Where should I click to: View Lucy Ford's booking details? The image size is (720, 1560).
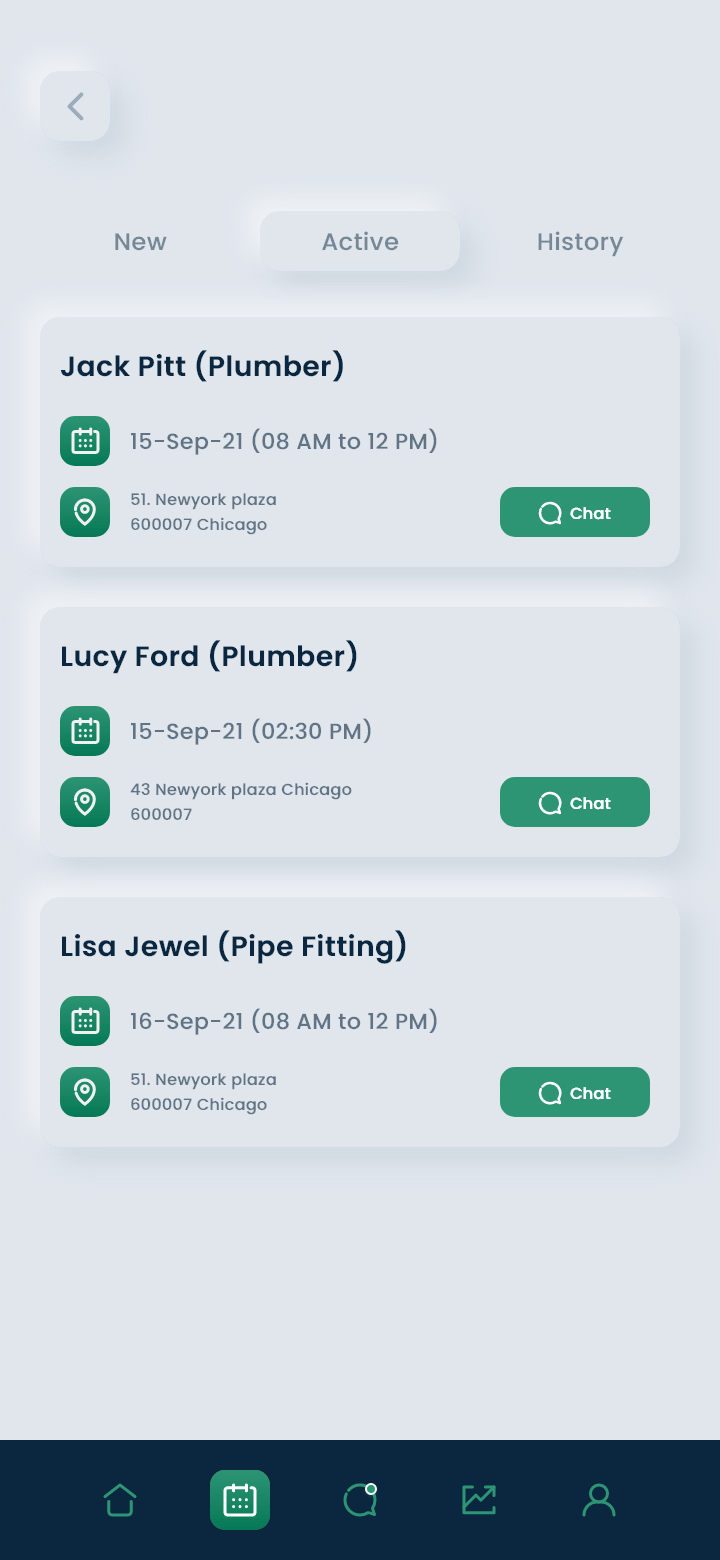point(360,732)
